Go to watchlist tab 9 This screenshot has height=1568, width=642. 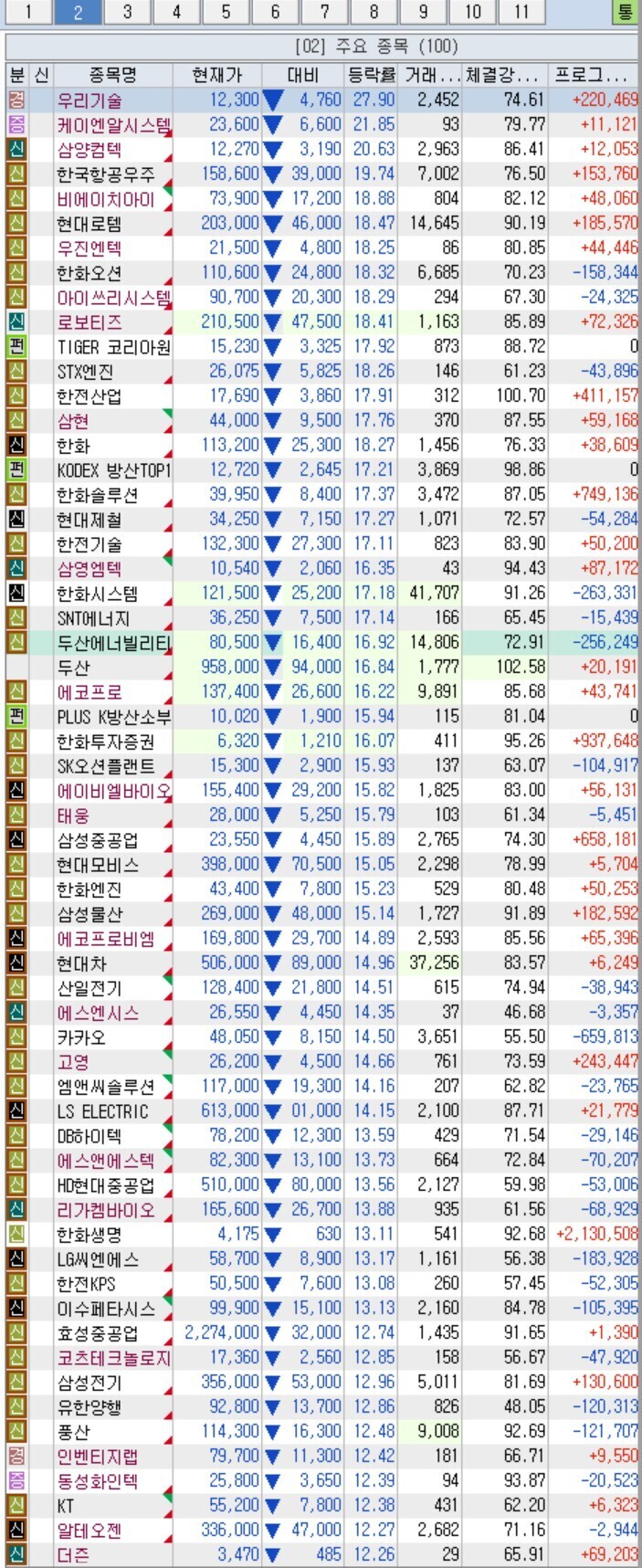click(423, 12)
